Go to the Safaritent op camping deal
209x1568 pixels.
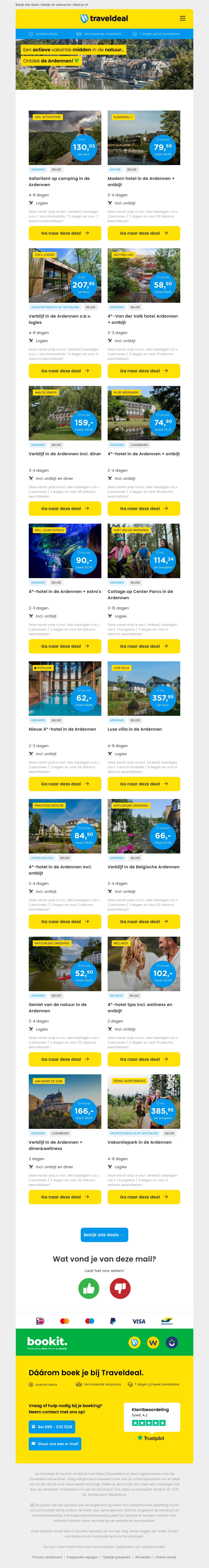coord(65,233)
